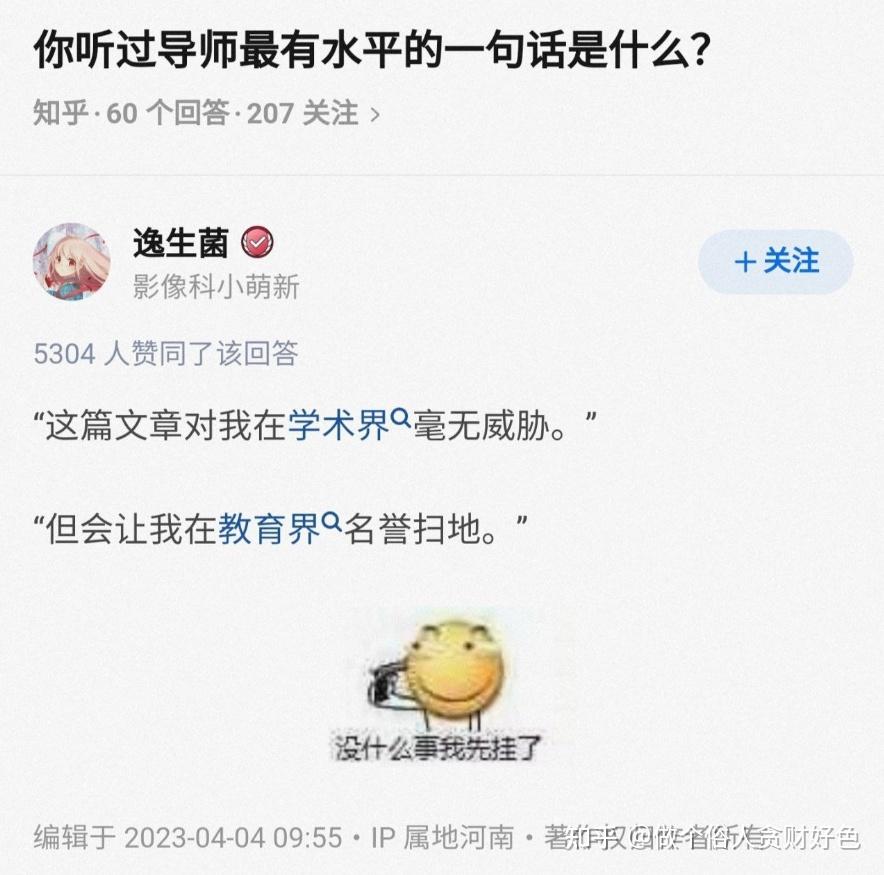
Task: View the emoji meme image in the answer
Action: [440, 690]
